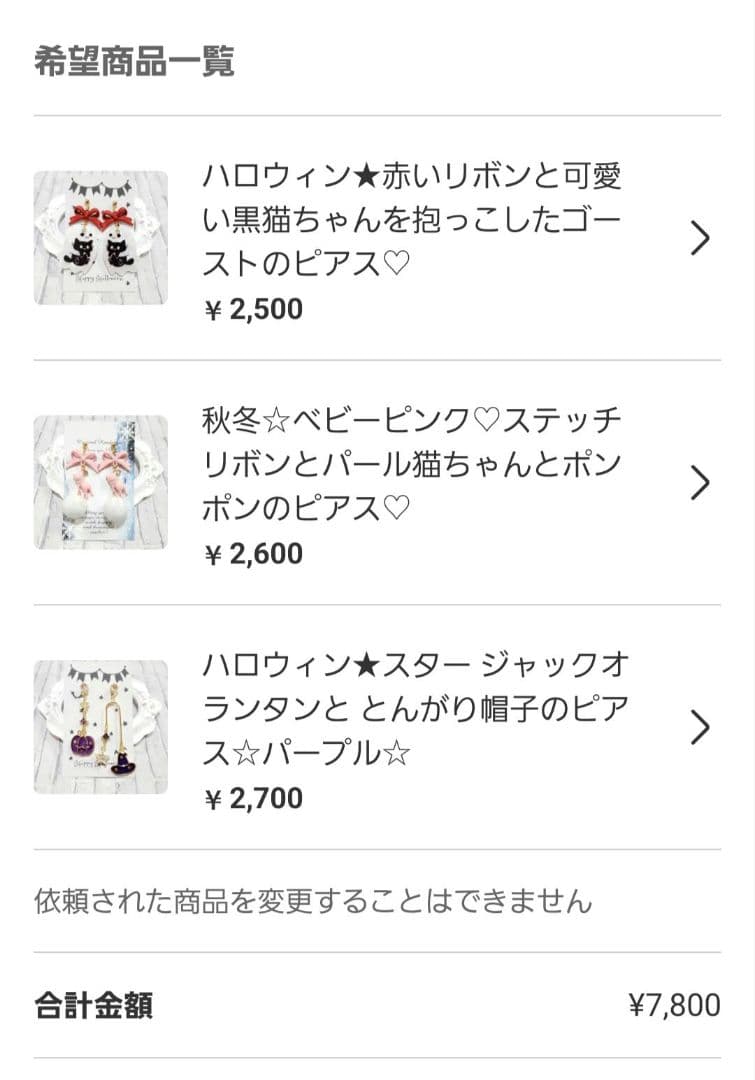The width and height of the screenshot is (755, 1080).
Task: Click the items cannot be changed notice
Action: click(x=313, y=901)
